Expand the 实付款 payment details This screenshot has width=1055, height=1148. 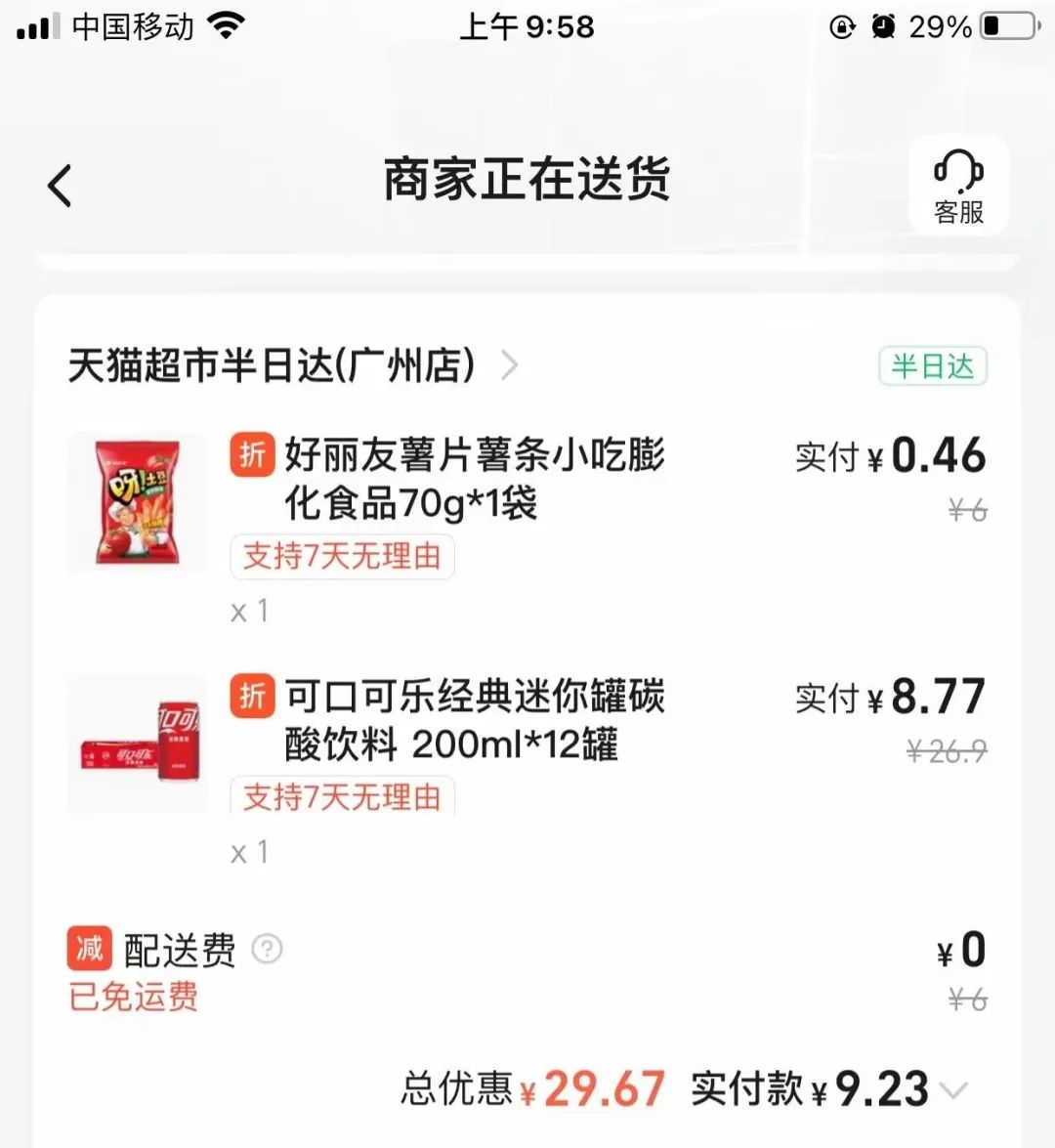[x=954, y=1089]
